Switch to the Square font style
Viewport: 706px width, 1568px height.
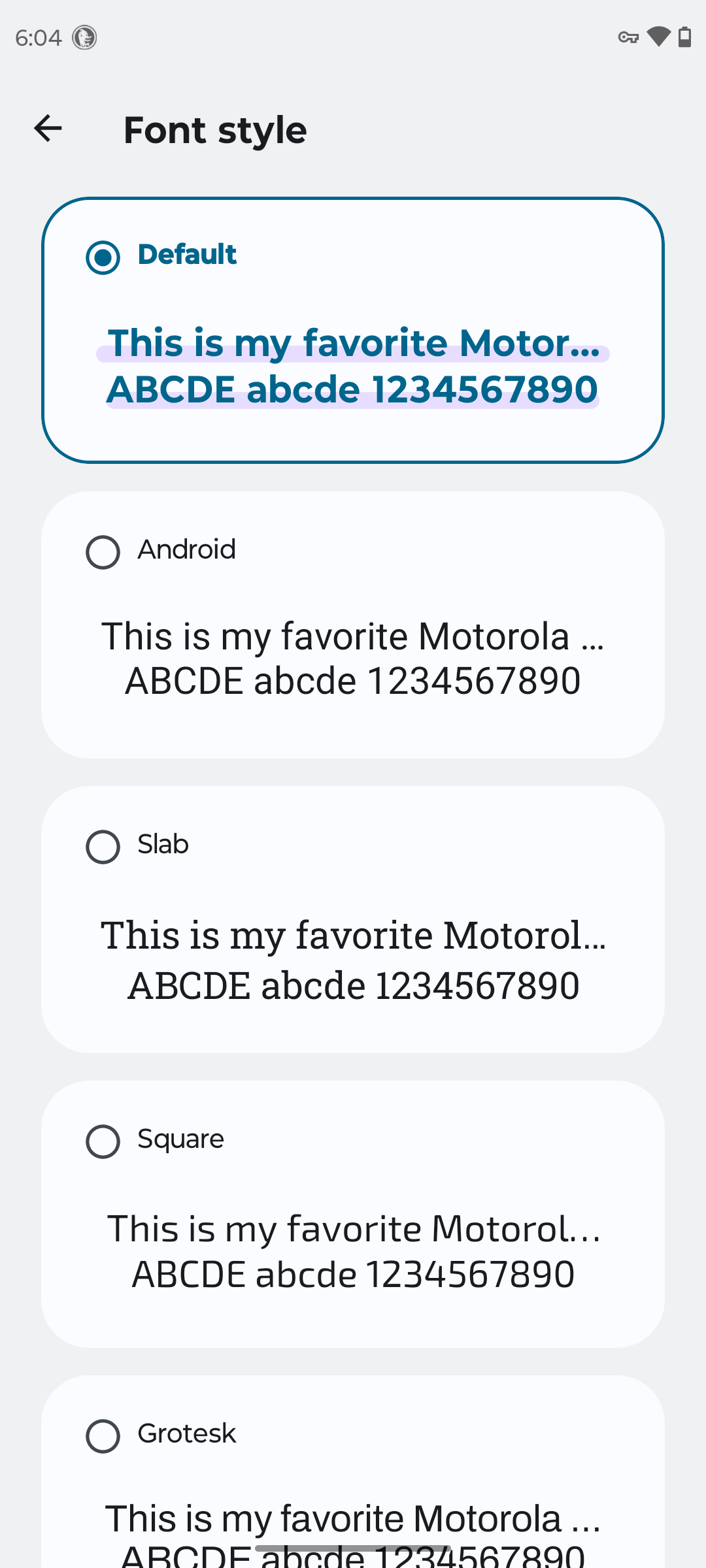click(353, 1215)
